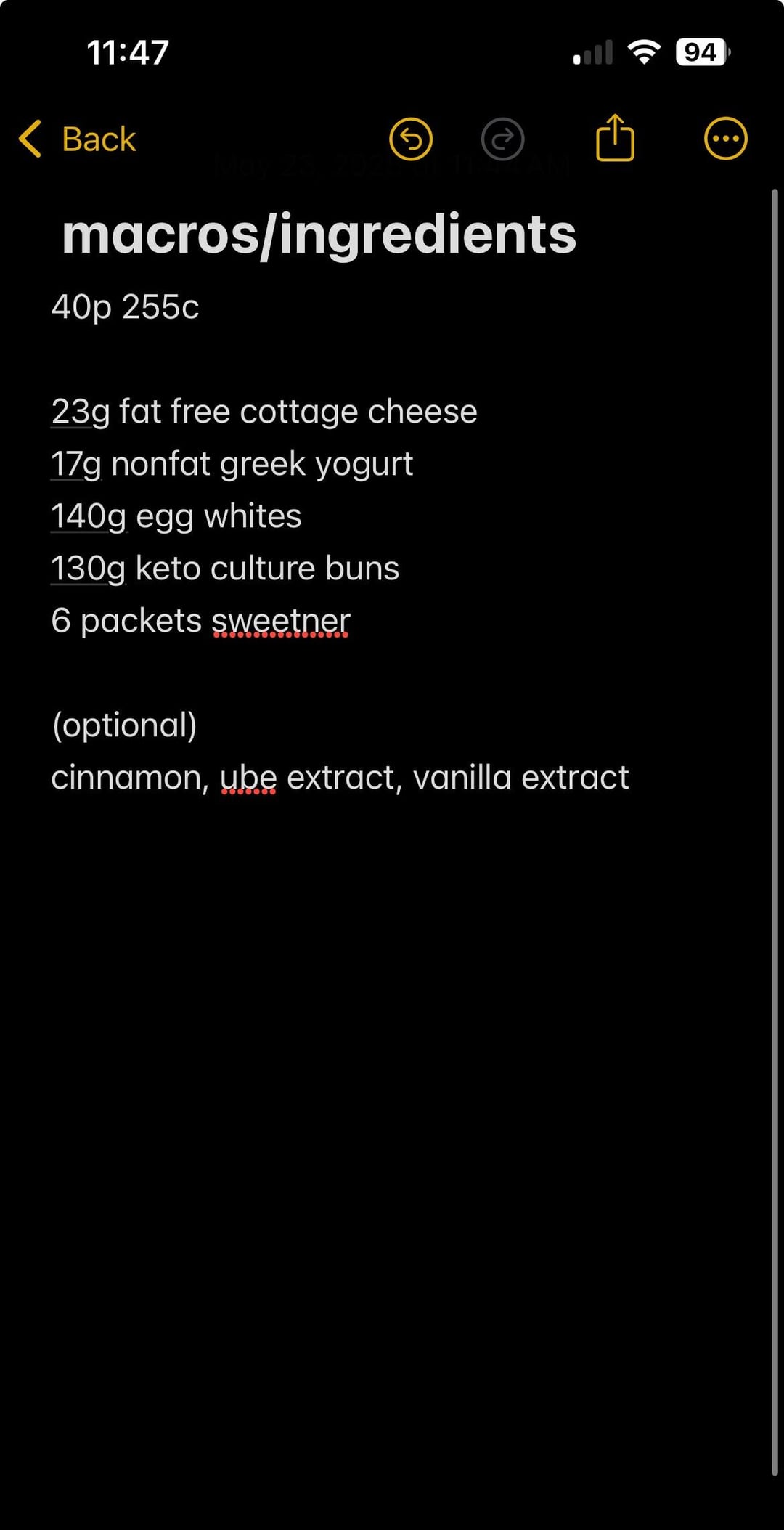Undo the last edit
The height and width of the screenshot is (1530, 784).
(411, 139)
